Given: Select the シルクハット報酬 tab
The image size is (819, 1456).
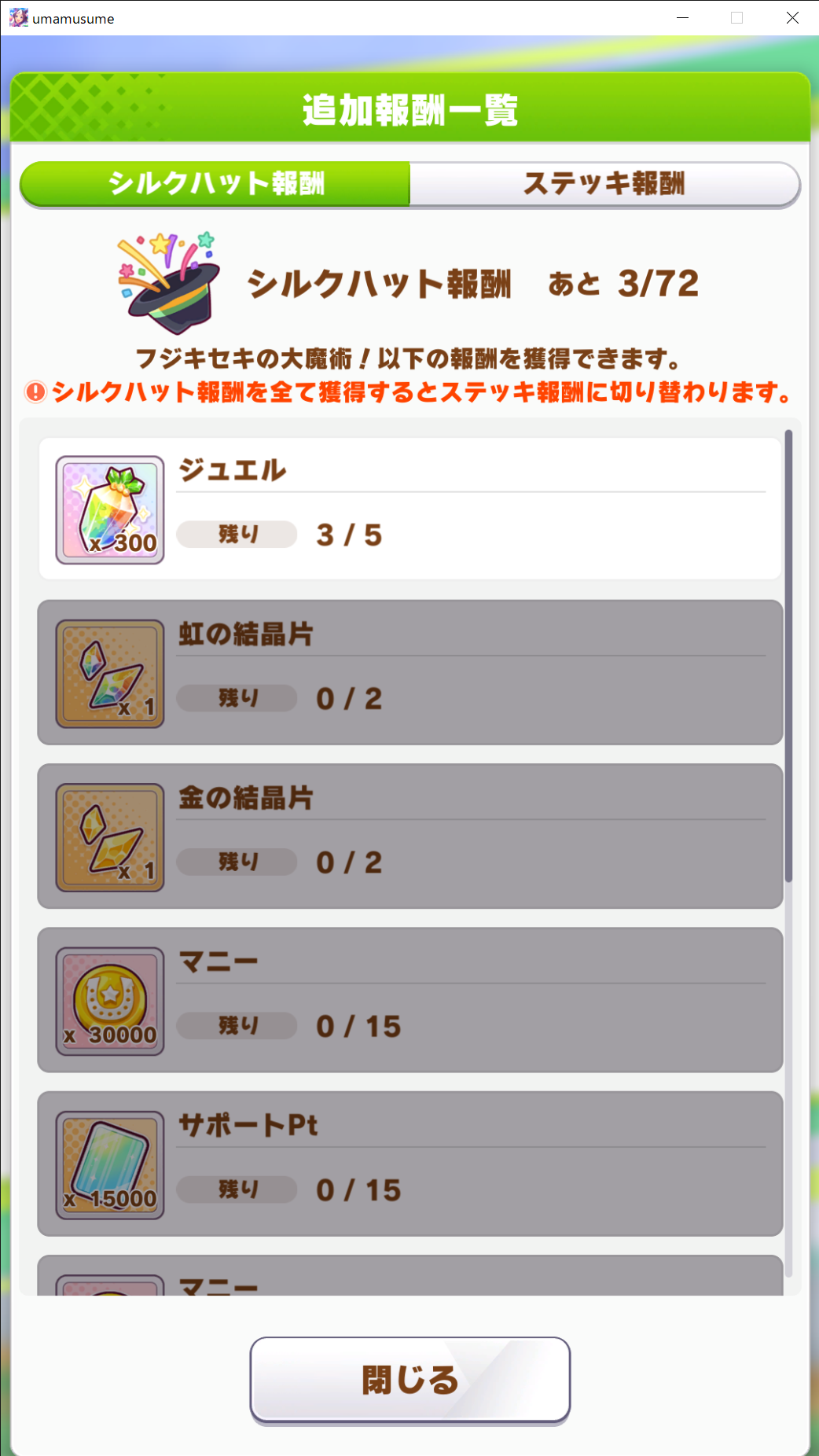Looking at the screenshot, I should [215, 184].
